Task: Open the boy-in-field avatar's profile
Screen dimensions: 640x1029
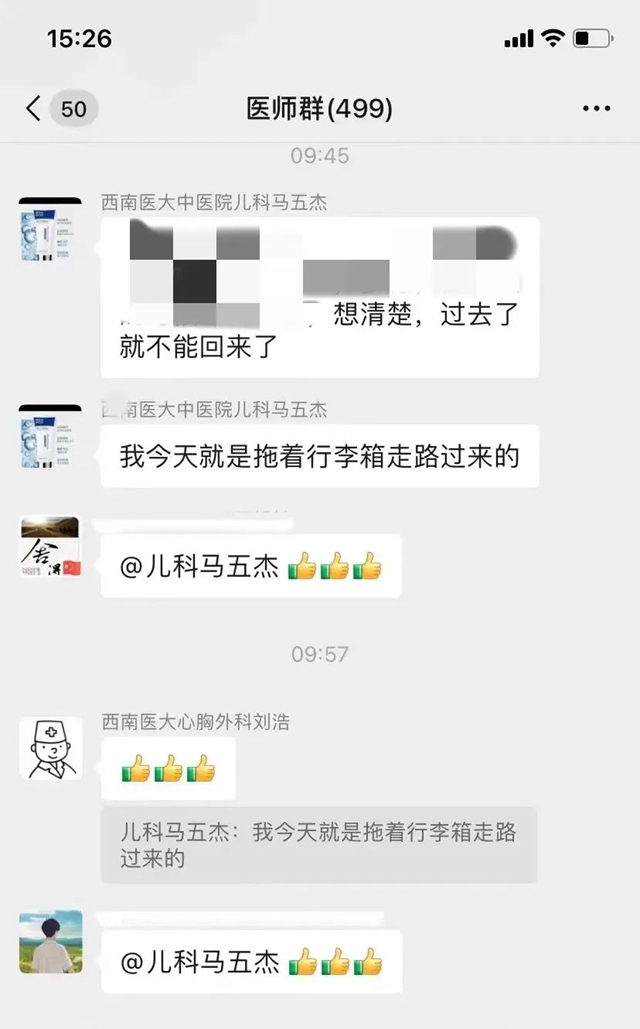Action: click(51, 941)
